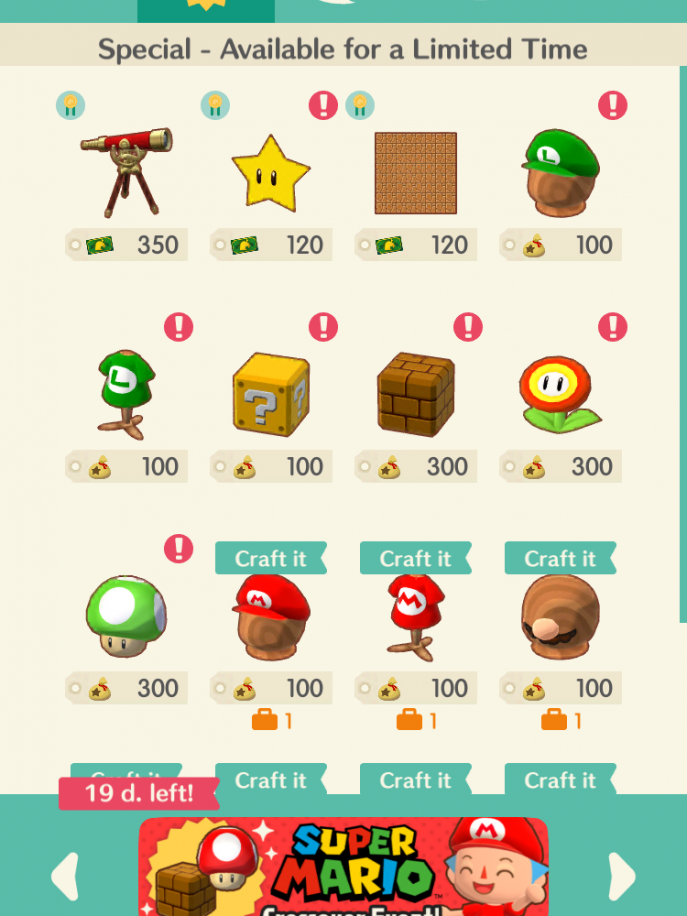The width and height of the screenshot is (687, 916).
Task: Choose the Fire Flower item
Action: coord(560,394)
